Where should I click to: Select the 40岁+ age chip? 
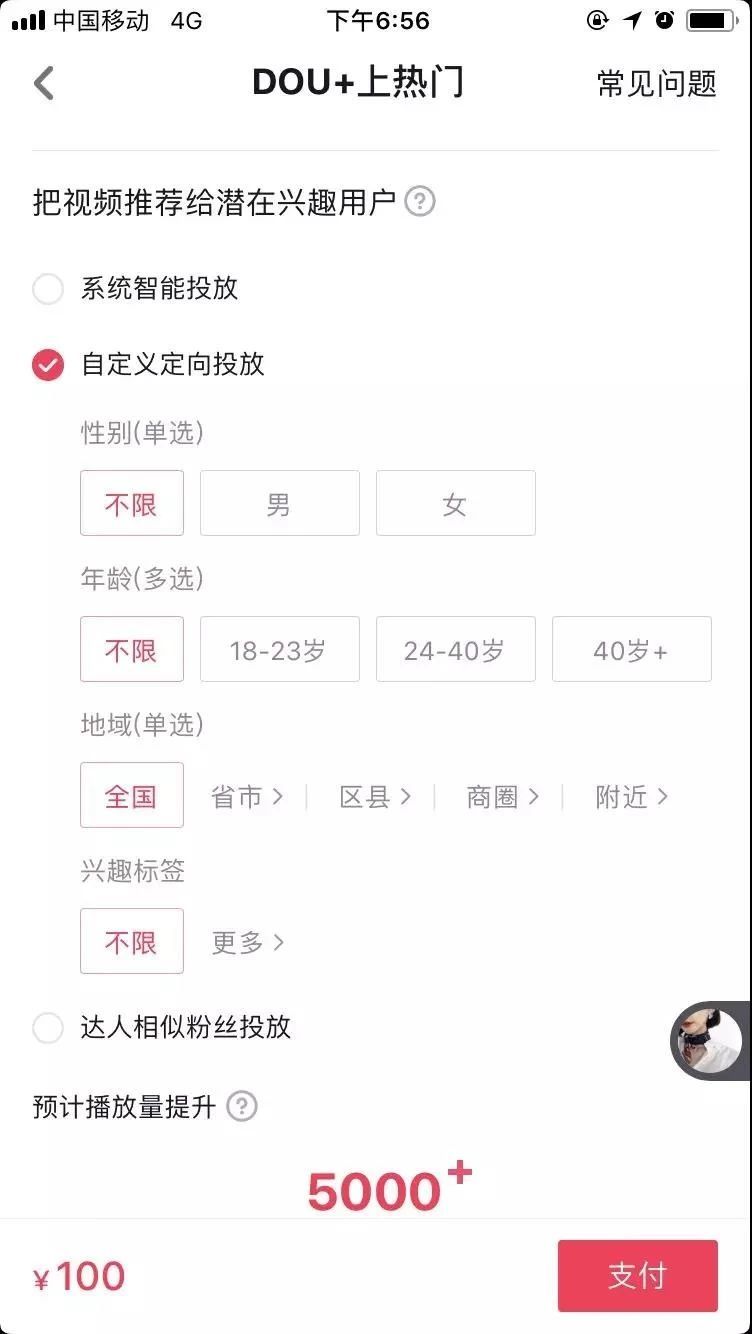pos(631,650)
